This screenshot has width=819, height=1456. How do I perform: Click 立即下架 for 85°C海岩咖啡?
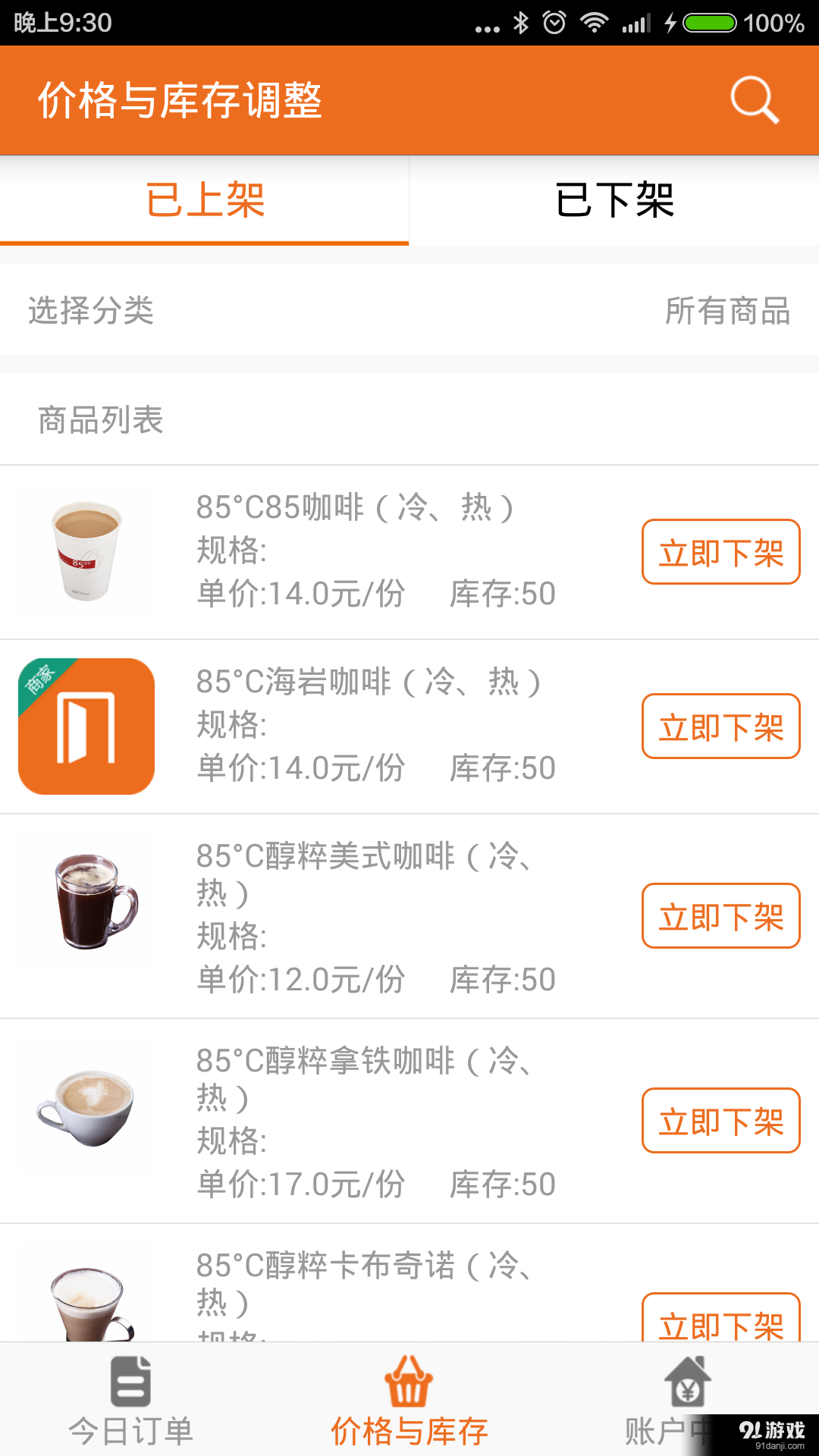click(720, 726)
